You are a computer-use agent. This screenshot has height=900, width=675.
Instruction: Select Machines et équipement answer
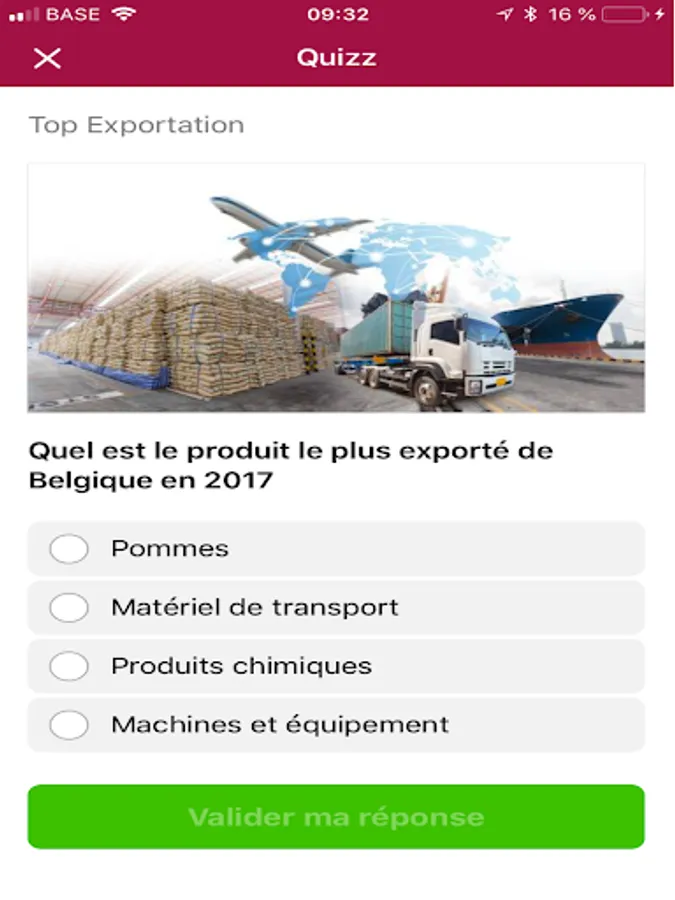[69, 725]
